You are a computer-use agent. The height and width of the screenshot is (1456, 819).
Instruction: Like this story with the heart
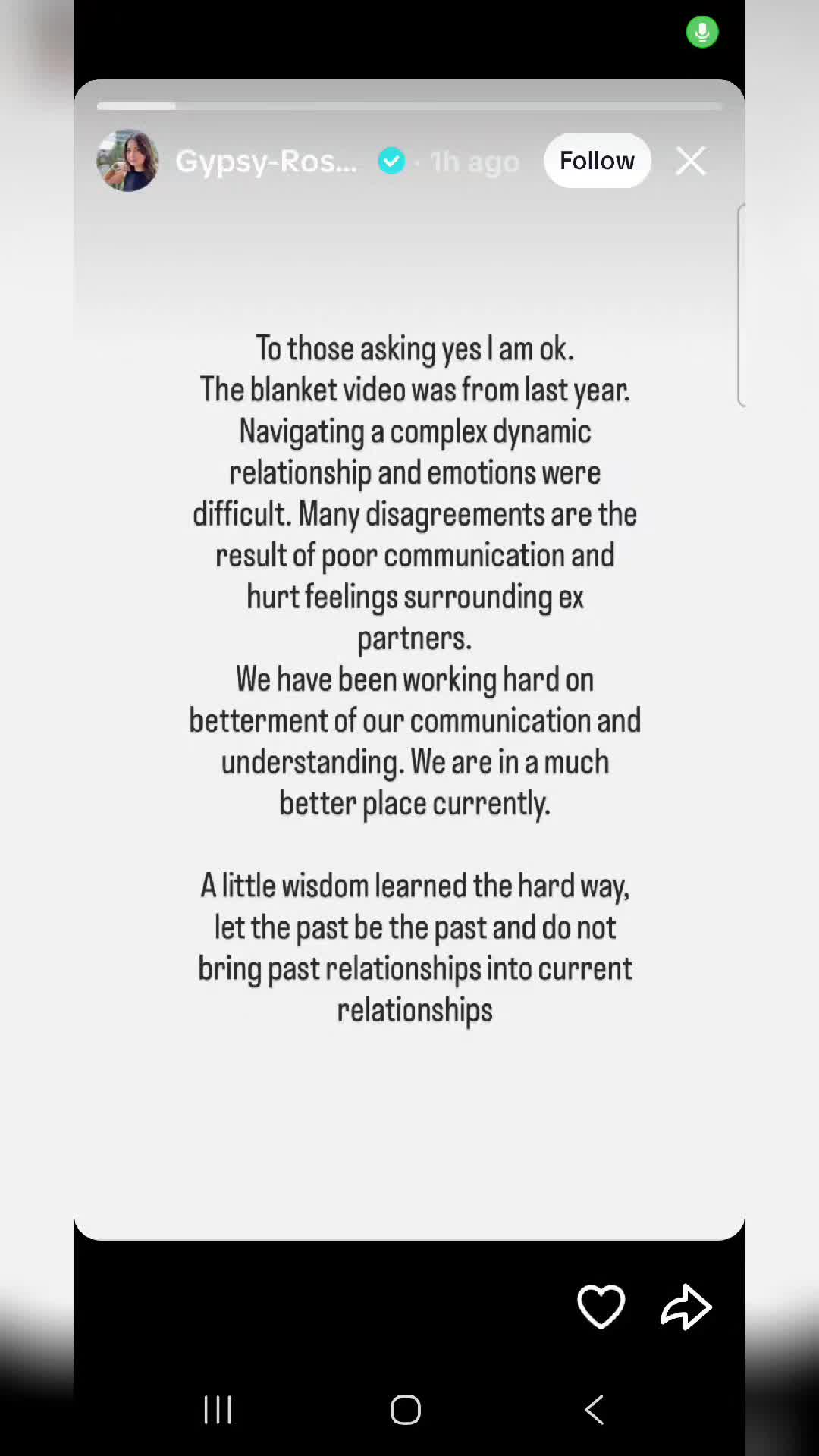[x=601, y=1307]
